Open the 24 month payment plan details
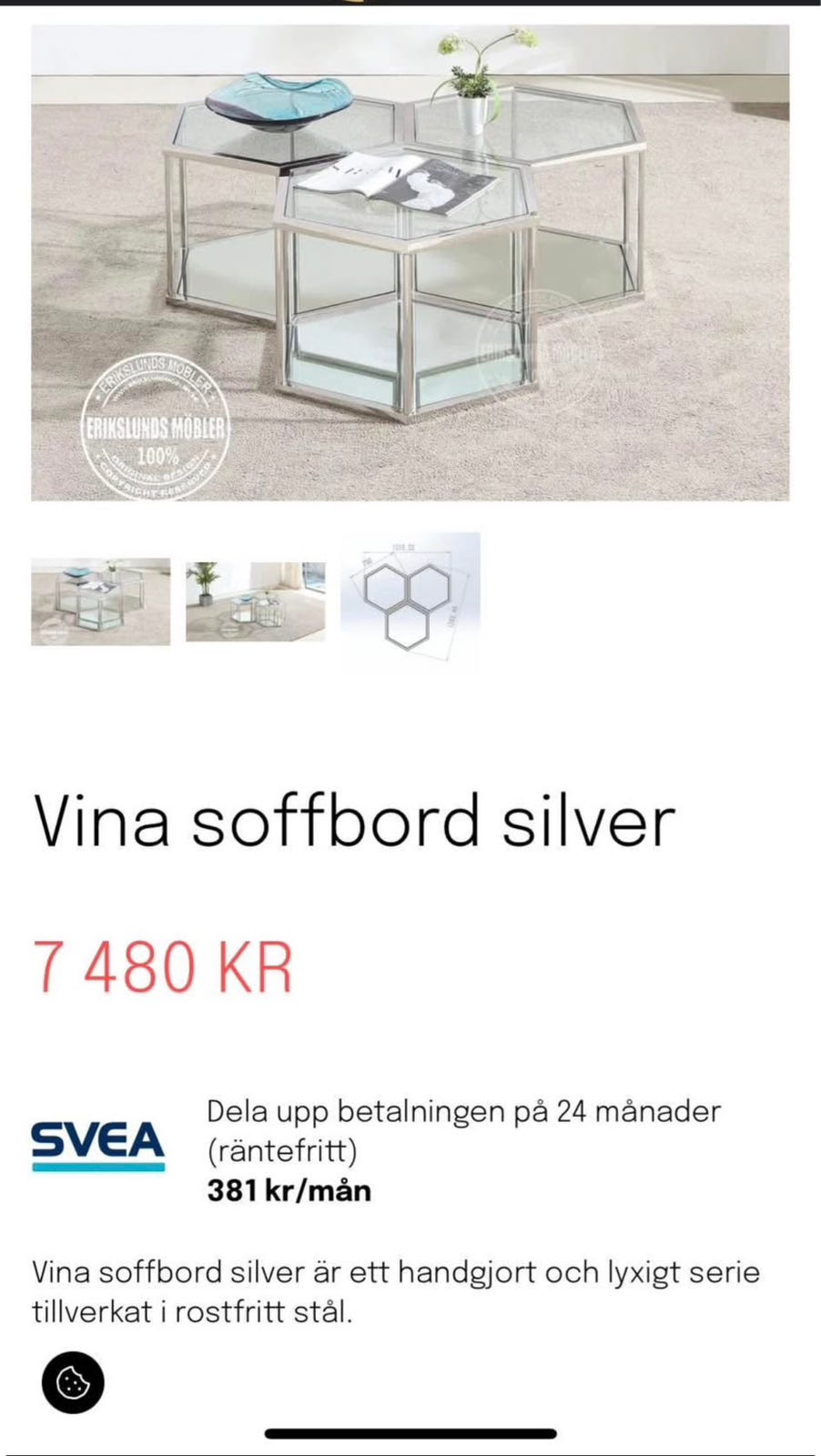Screen dimensions: 821x1456 click(462, 1111)
